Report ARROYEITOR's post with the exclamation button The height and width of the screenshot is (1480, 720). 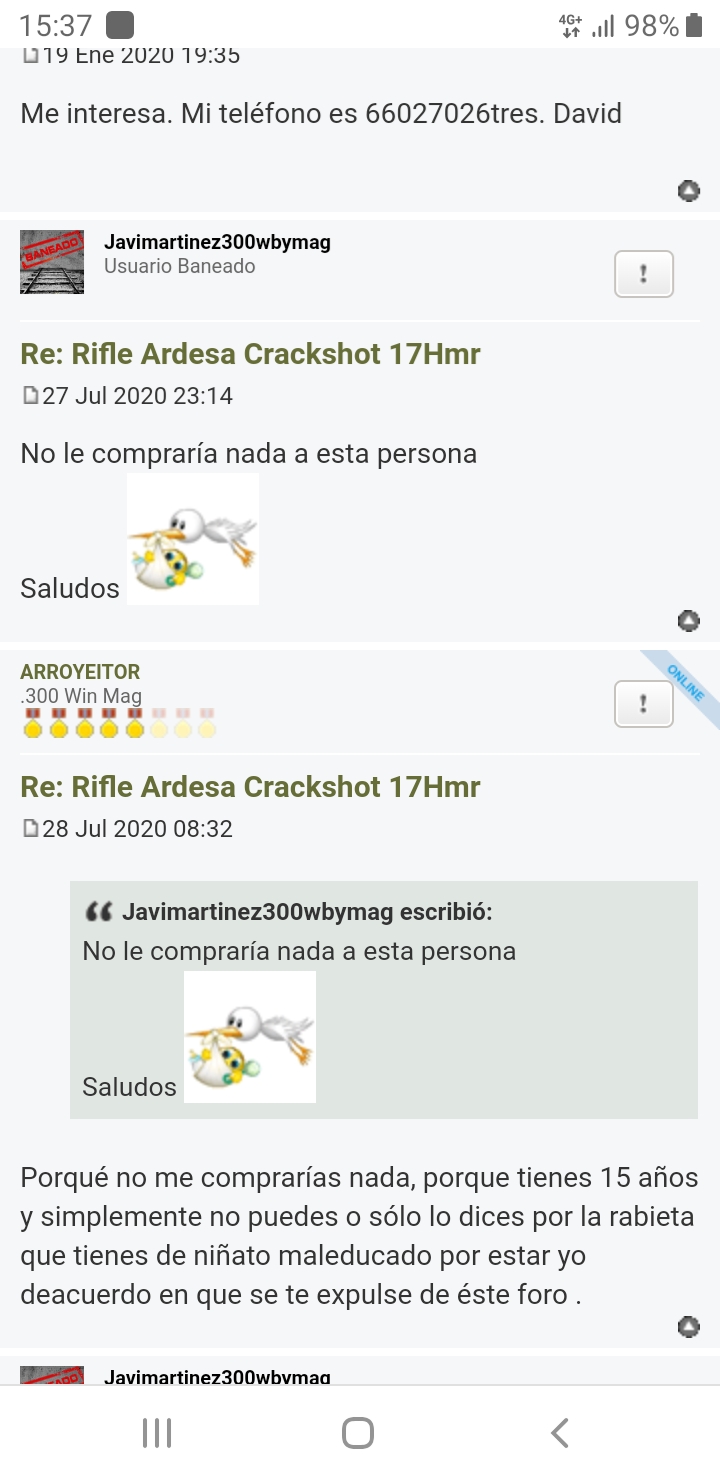(643, 704)
